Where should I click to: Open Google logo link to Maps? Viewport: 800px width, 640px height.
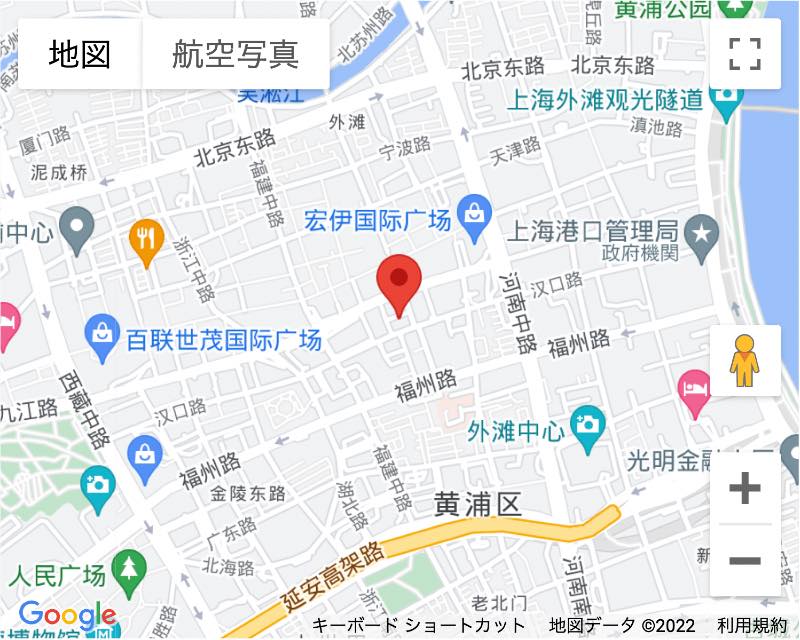pos(67,616)
